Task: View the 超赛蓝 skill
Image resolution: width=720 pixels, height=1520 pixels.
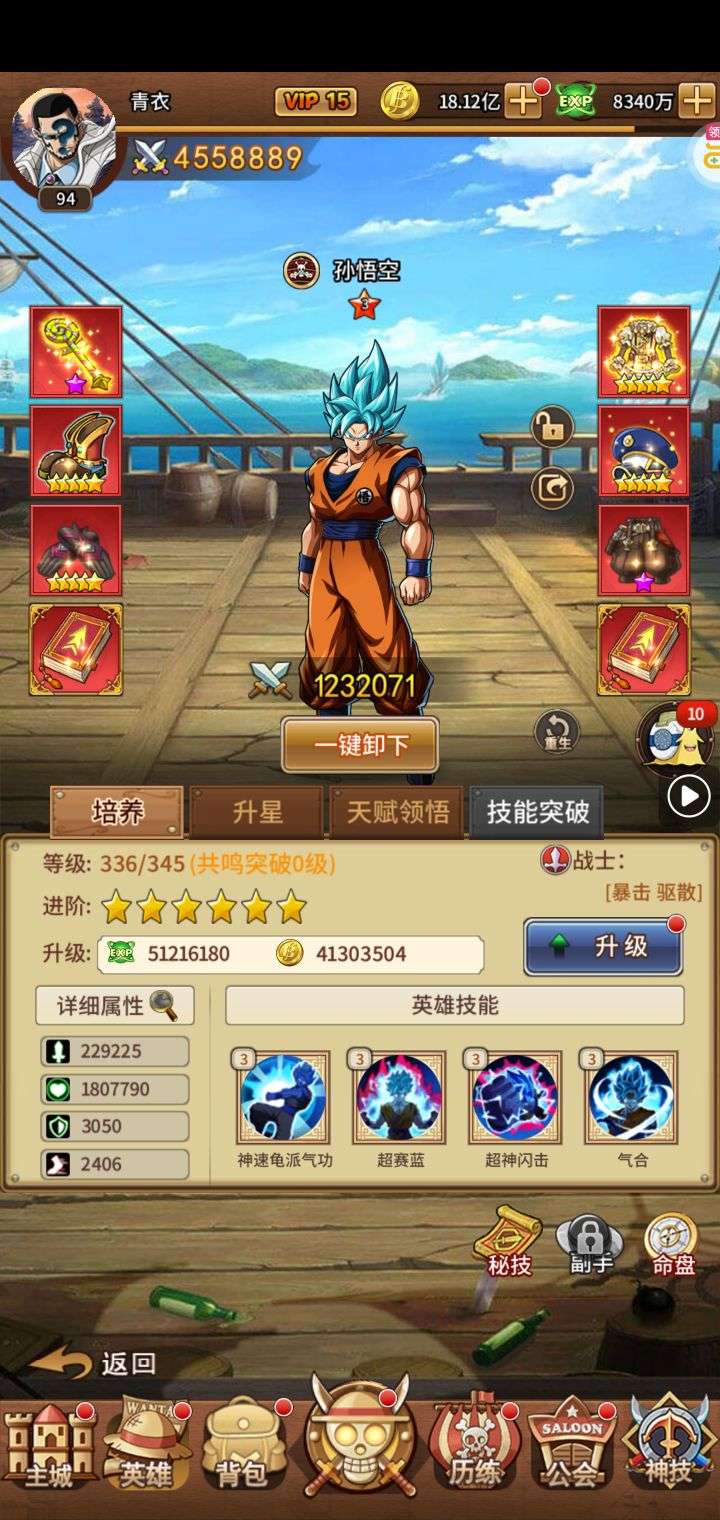Action: (399, 1097)
